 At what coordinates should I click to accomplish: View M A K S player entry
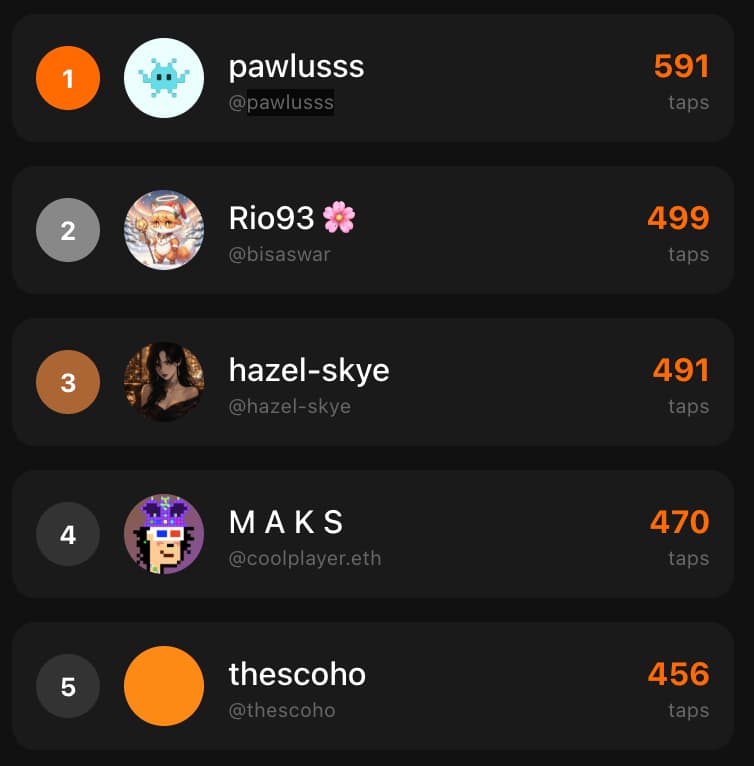(372, 534)
